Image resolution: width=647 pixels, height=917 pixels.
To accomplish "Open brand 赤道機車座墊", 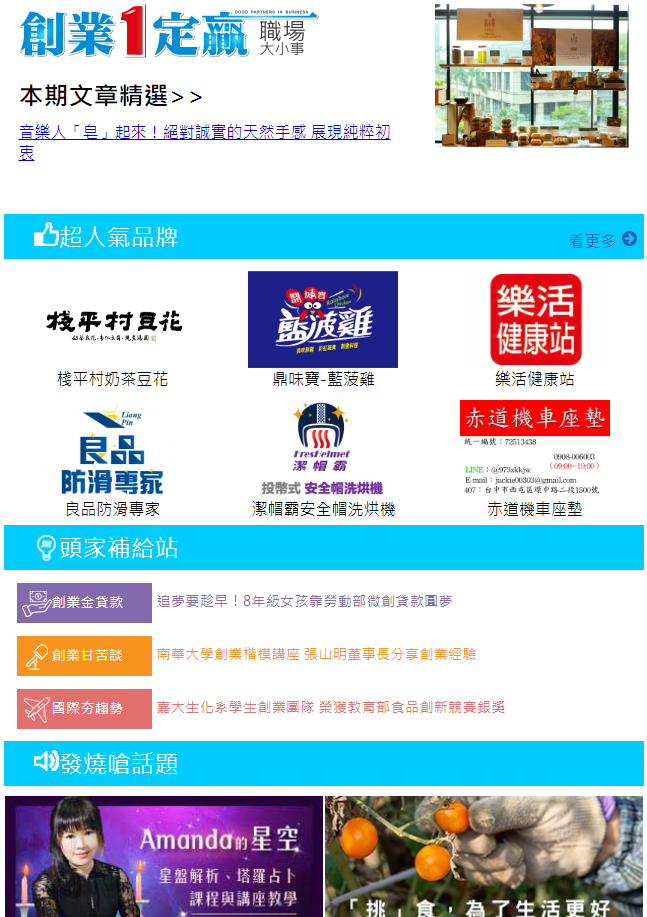I will click(535, 450).
